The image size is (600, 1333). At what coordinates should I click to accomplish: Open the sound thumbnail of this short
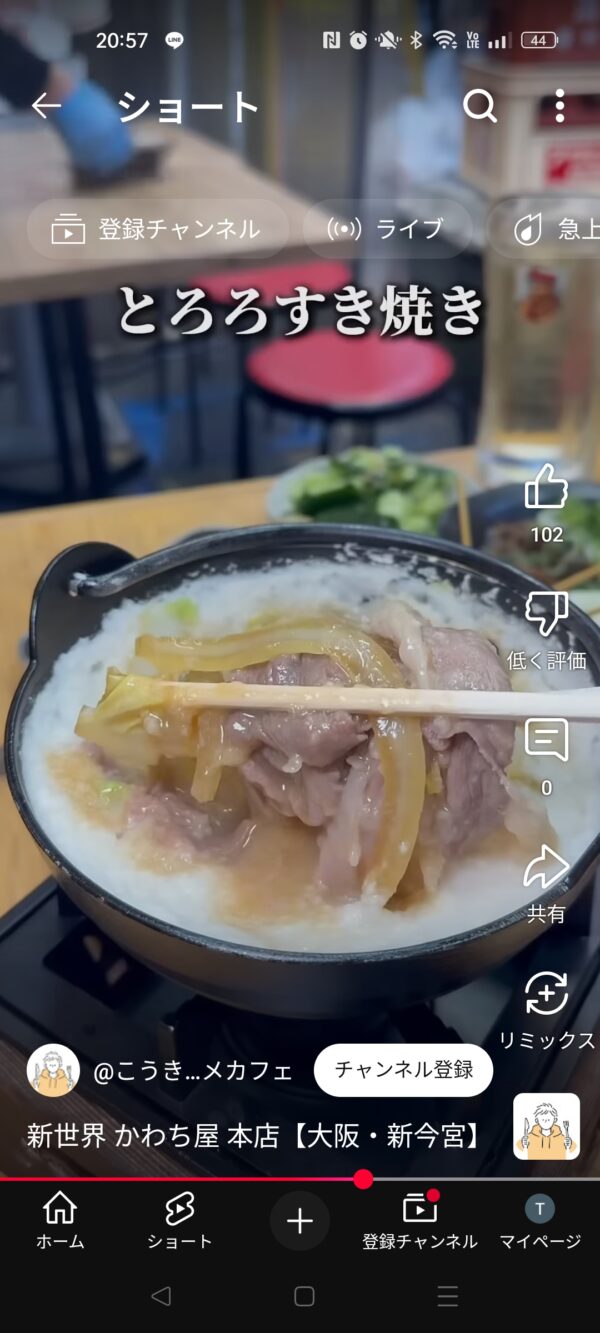coord(546,1126)
